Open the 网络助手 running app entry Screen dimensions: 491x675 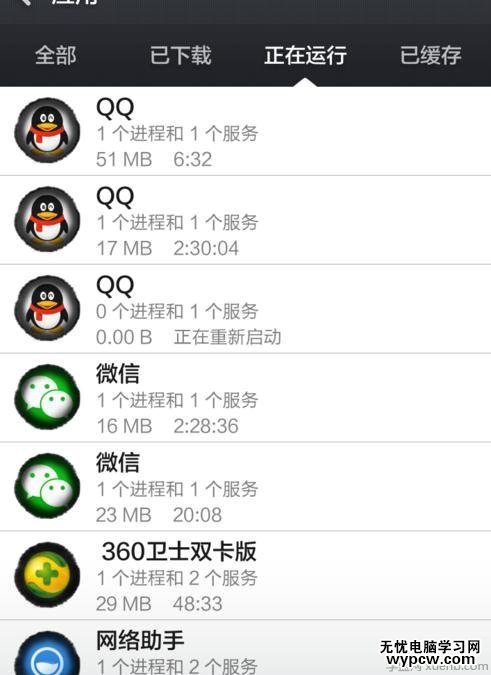pos(245,648)
